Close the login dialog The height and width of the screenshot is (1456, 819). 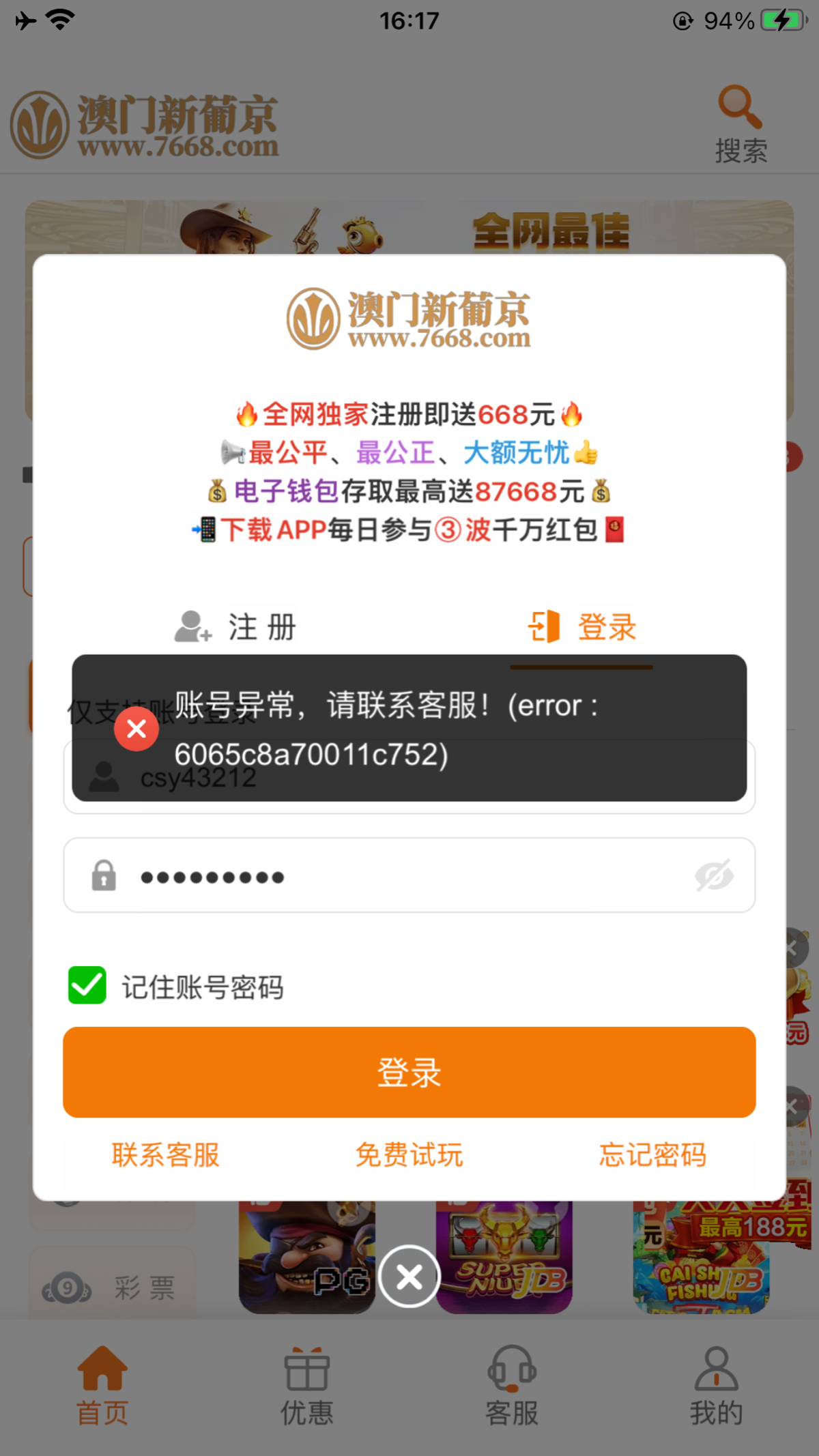coord(409,1277)
